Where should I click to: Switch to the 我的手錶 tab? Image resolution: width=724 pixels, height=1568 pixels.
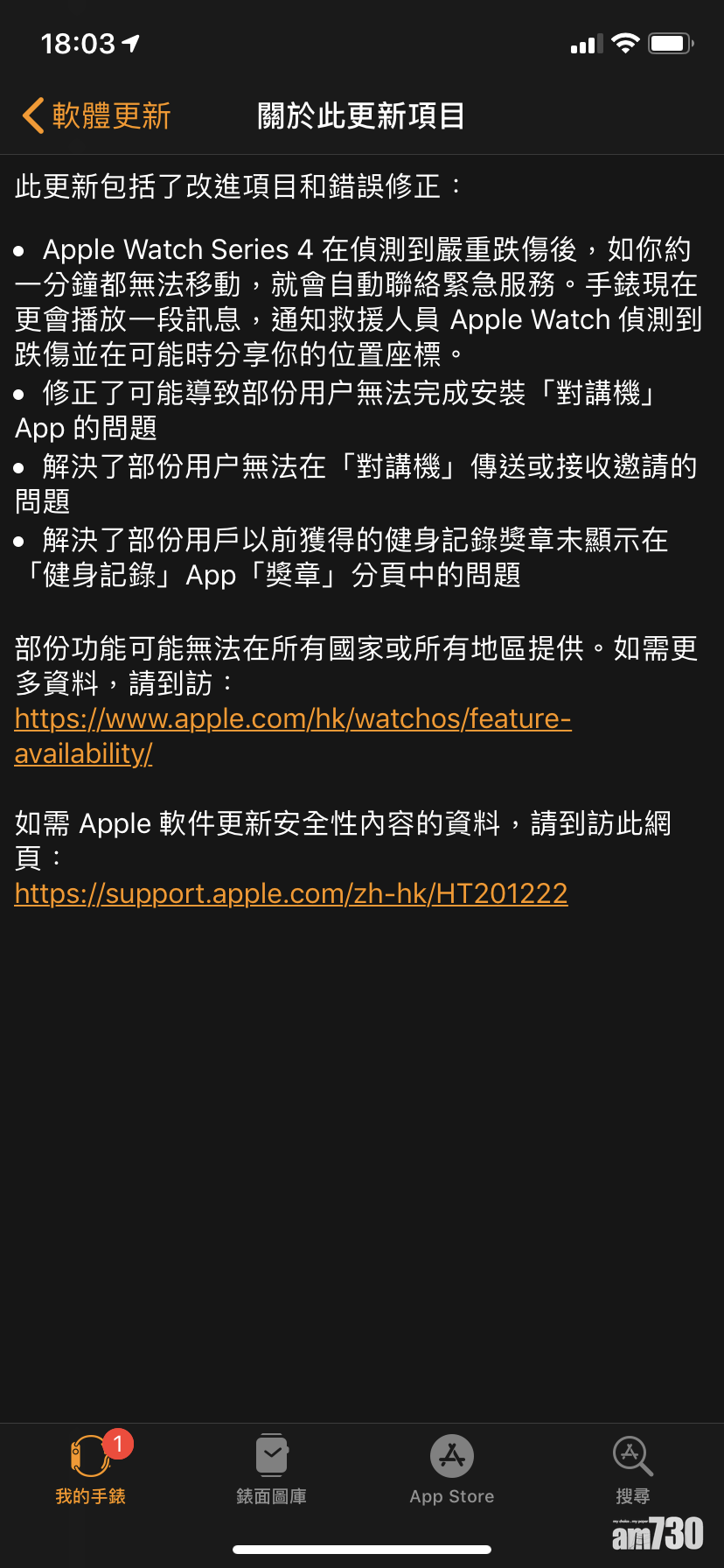[x=90, y=1470]
